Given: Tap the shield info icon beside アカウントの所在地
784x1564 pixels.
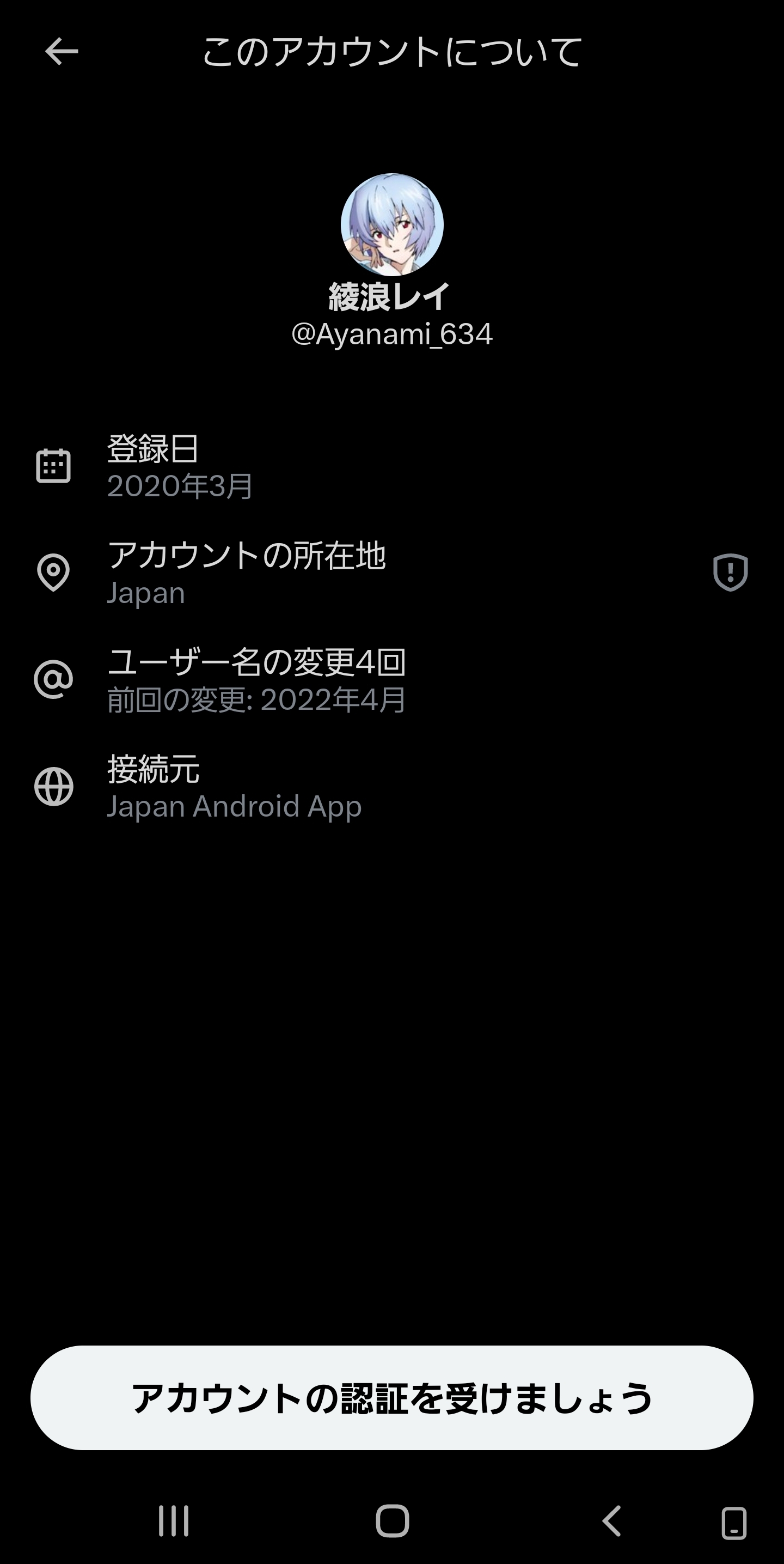Looking at the screenshot, I should click(730, 572).
